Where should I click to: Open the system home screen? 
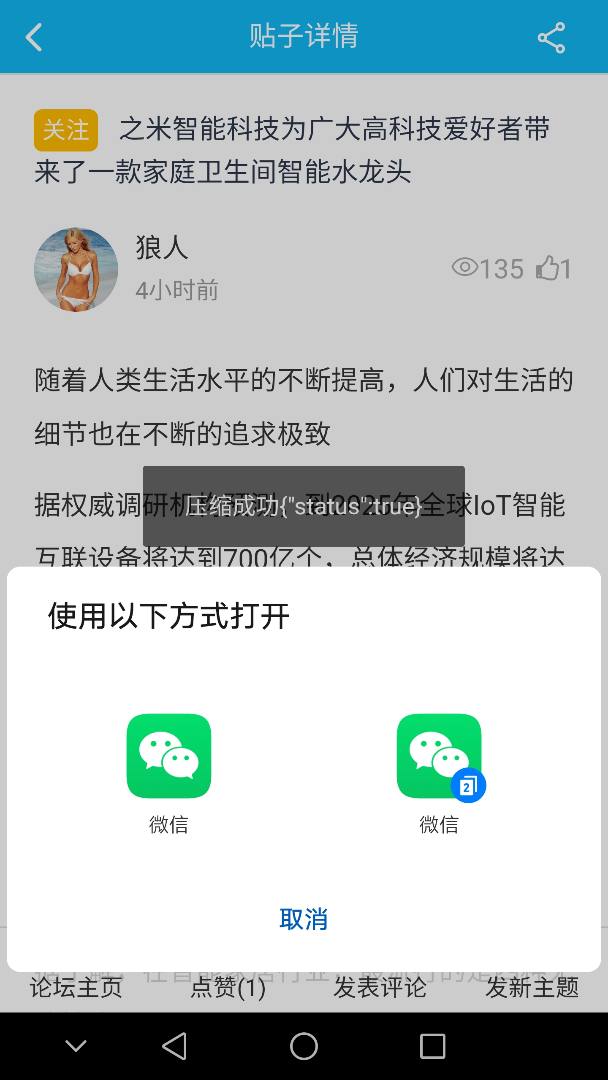pos(303,1046)
